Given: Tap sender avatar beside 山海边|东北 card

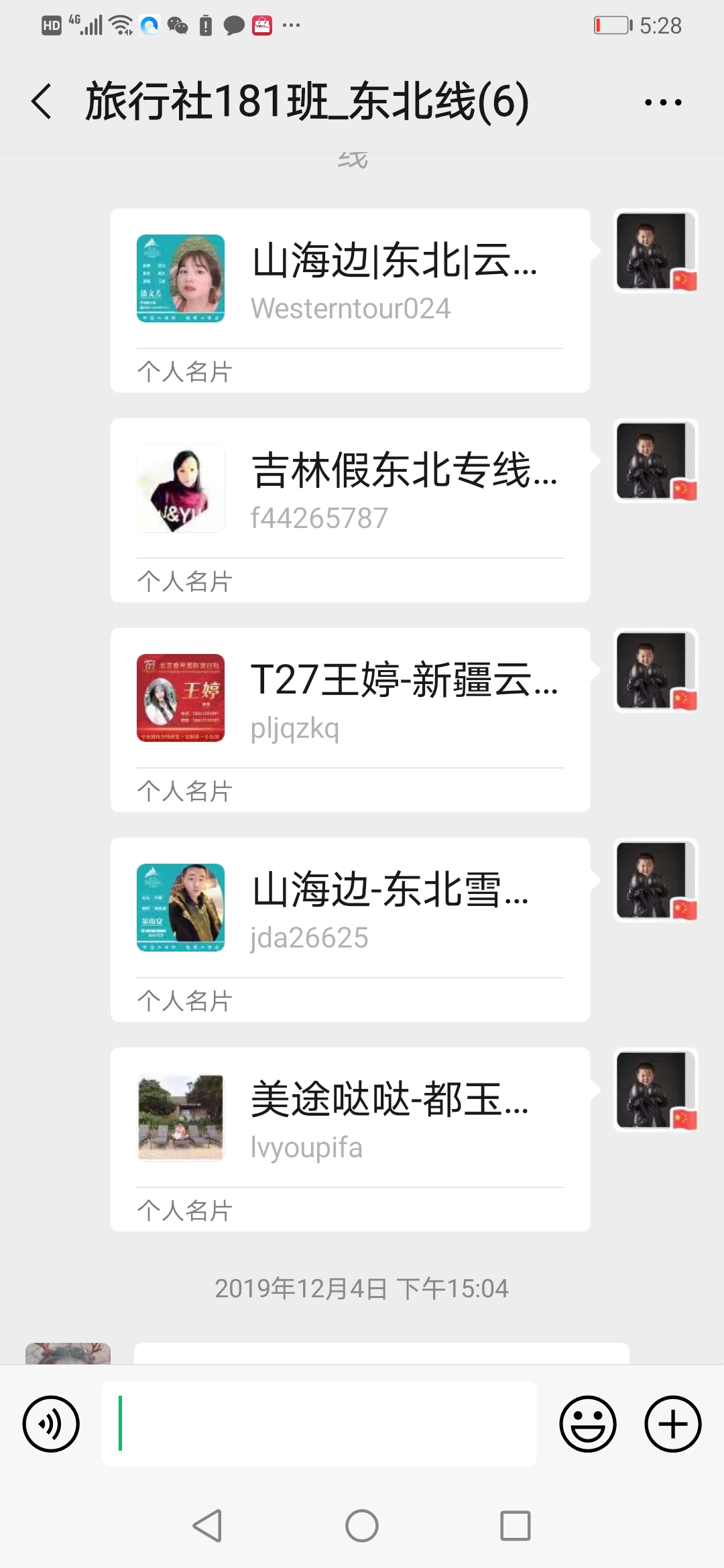Looking at the screenshot, I should (656, 251).
